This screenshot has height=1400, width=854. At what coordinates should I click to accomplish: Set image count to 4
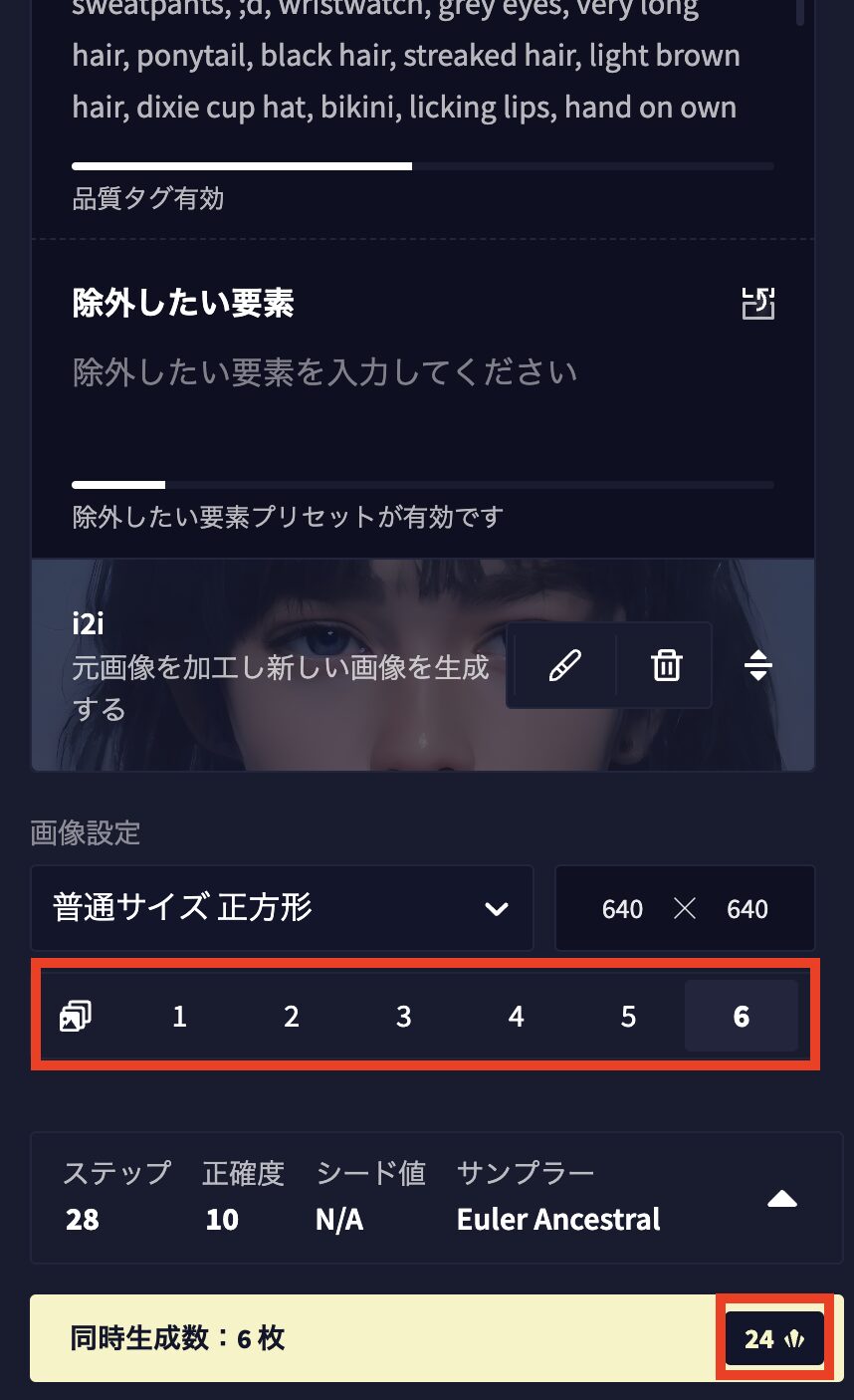pyautogui.click(x=516, y=1017)
